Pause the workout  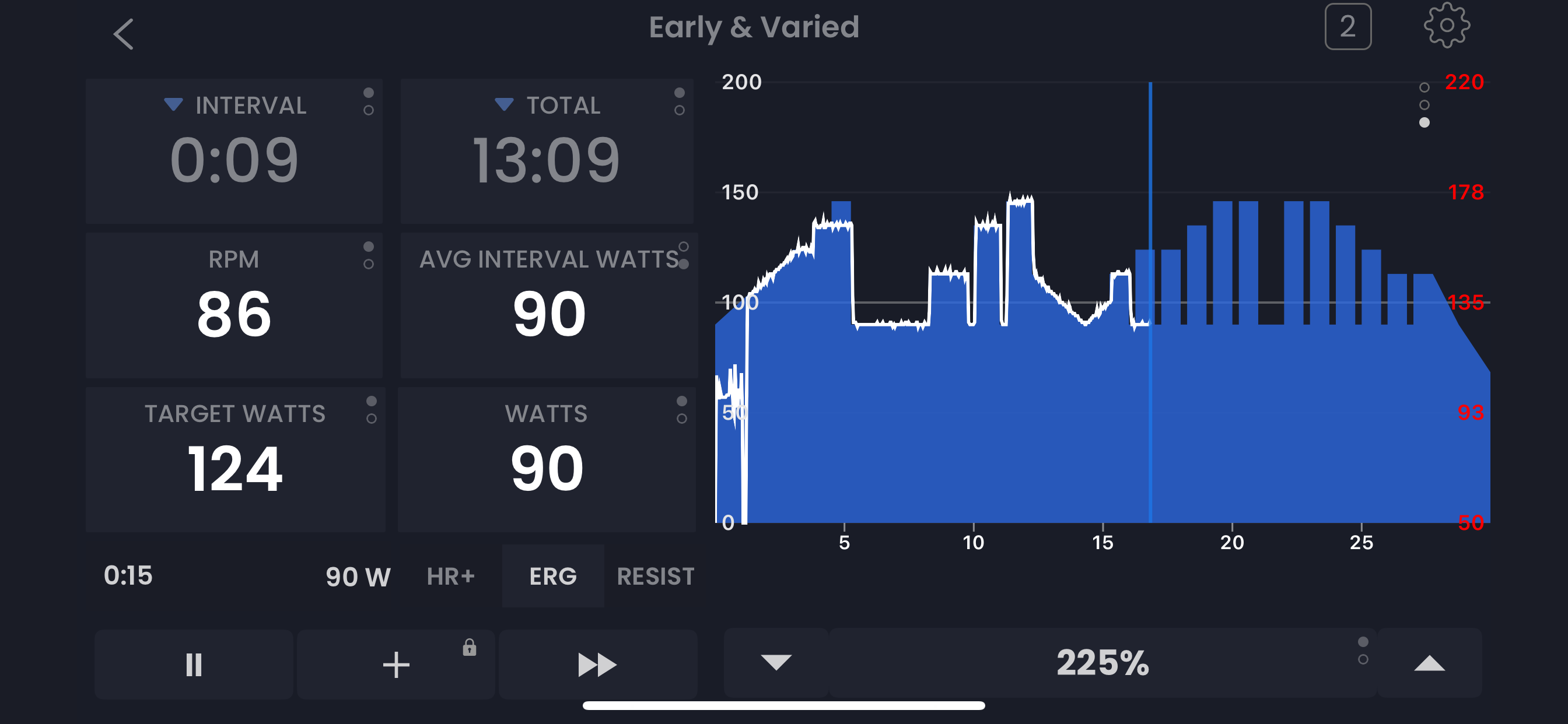tap(194, 664)
